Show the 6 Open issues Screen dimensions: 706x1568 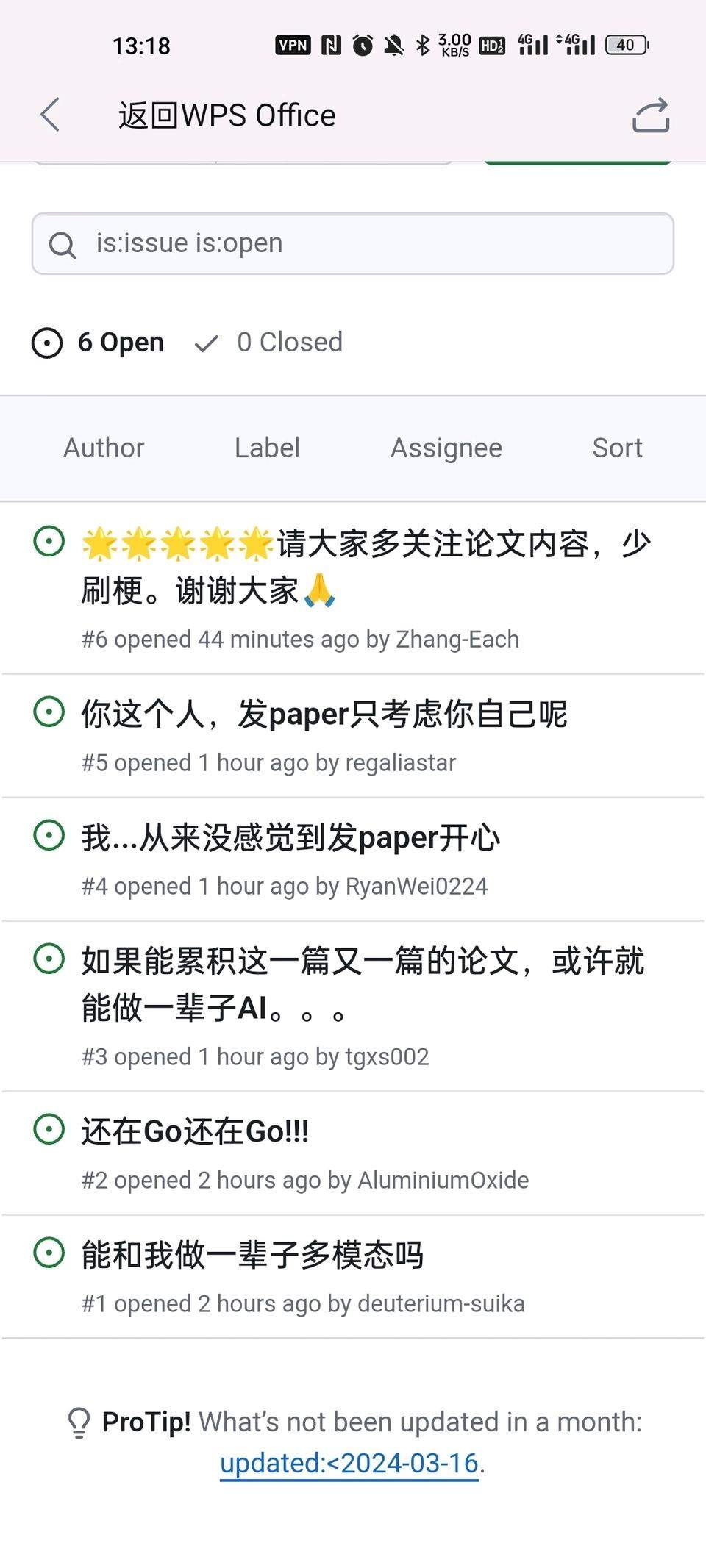pos(98,343)
